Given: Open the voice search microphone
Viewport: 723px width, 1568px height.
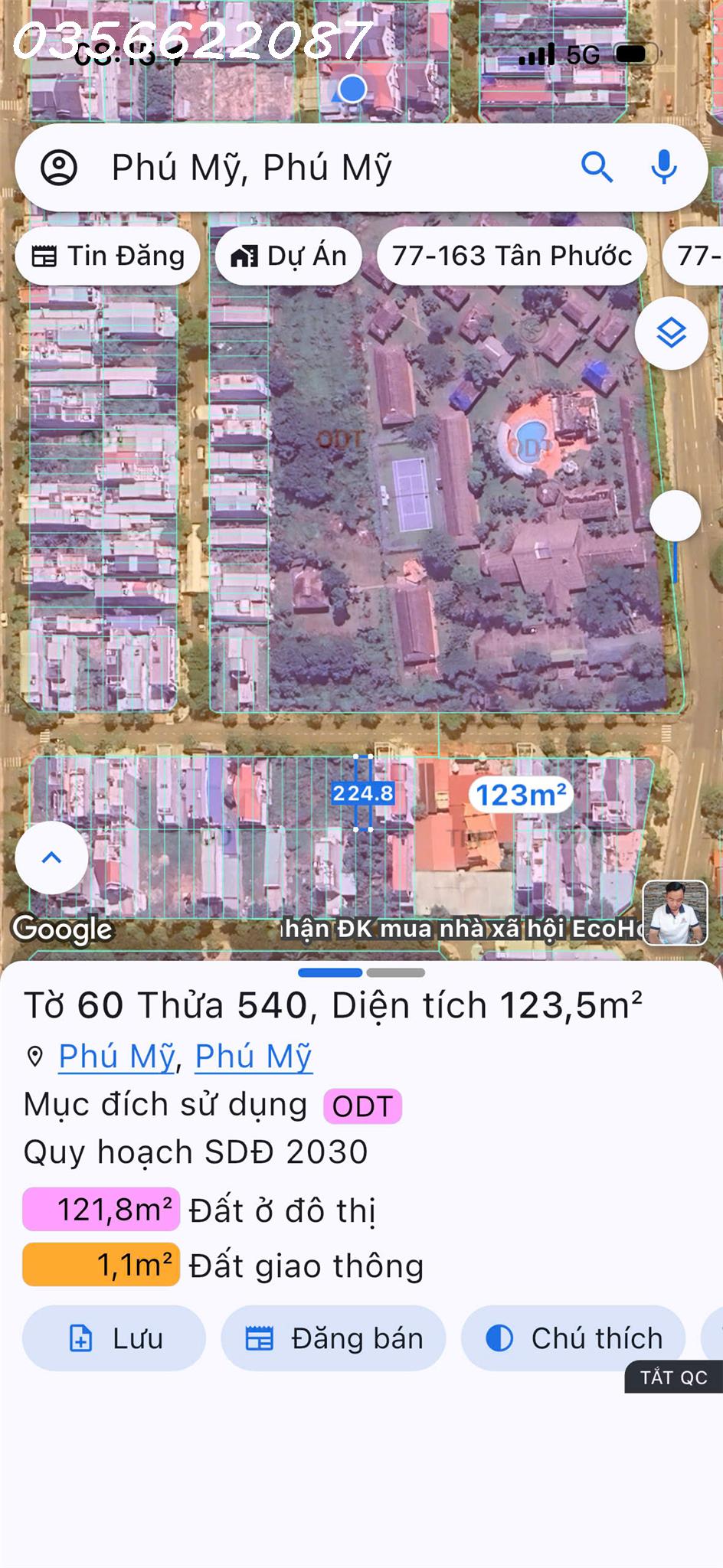Looking at the screenshot, I should pos(662,168).
